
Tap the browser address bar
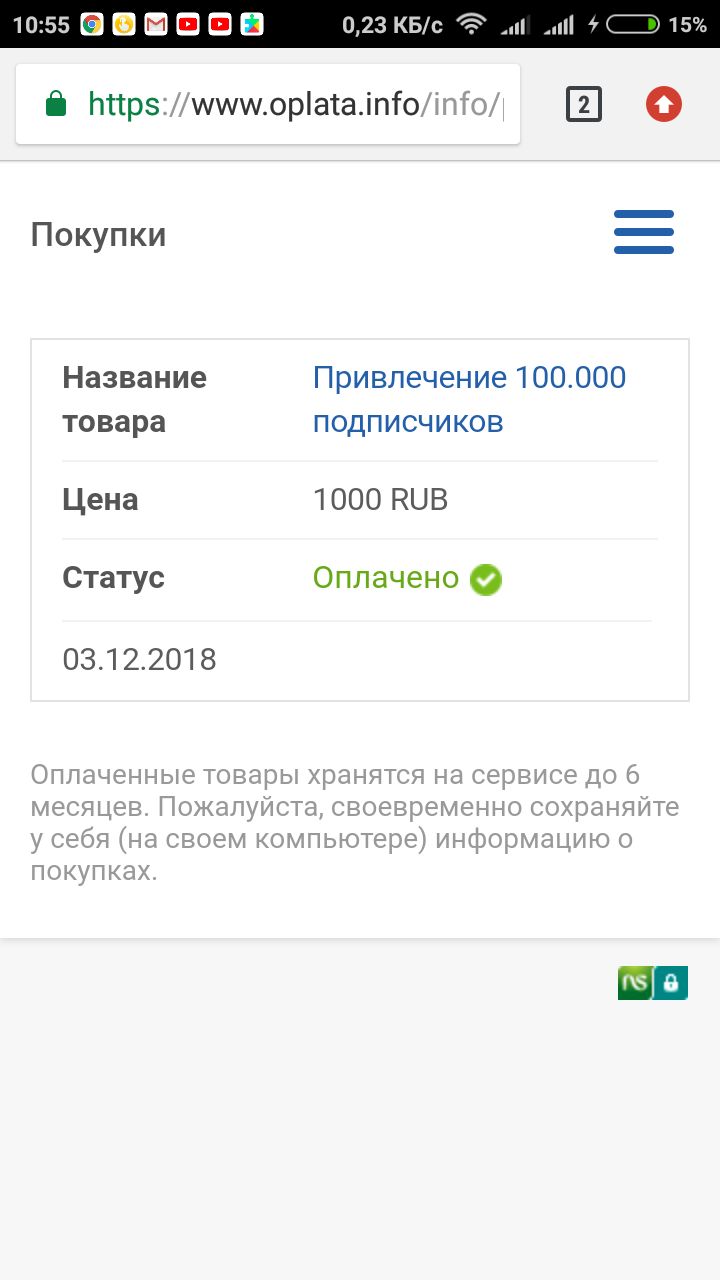(x=268, y=104)
